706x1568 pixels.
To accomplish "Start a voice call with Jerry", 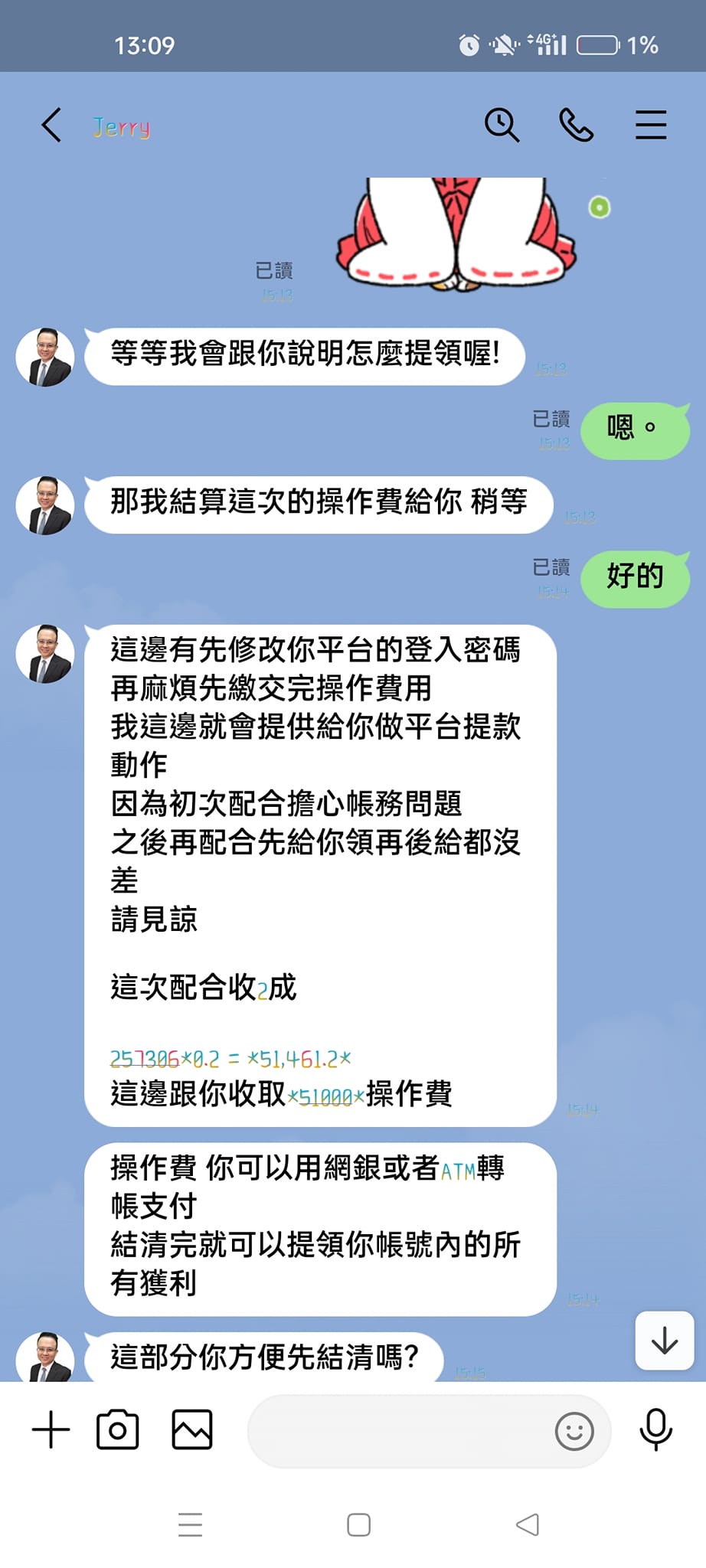I will click(576, 125).
